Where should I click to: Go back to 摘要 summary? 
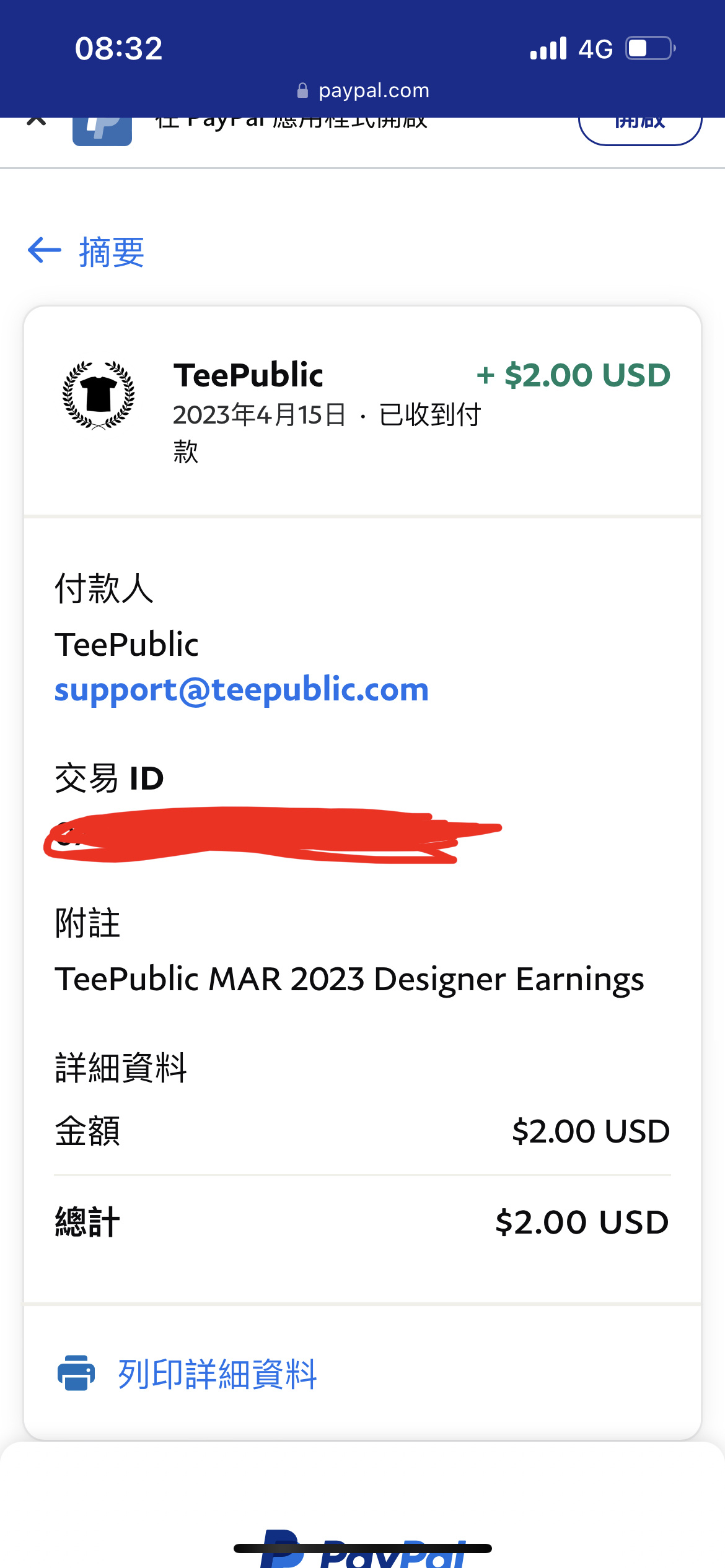click(x=86, y=251)
